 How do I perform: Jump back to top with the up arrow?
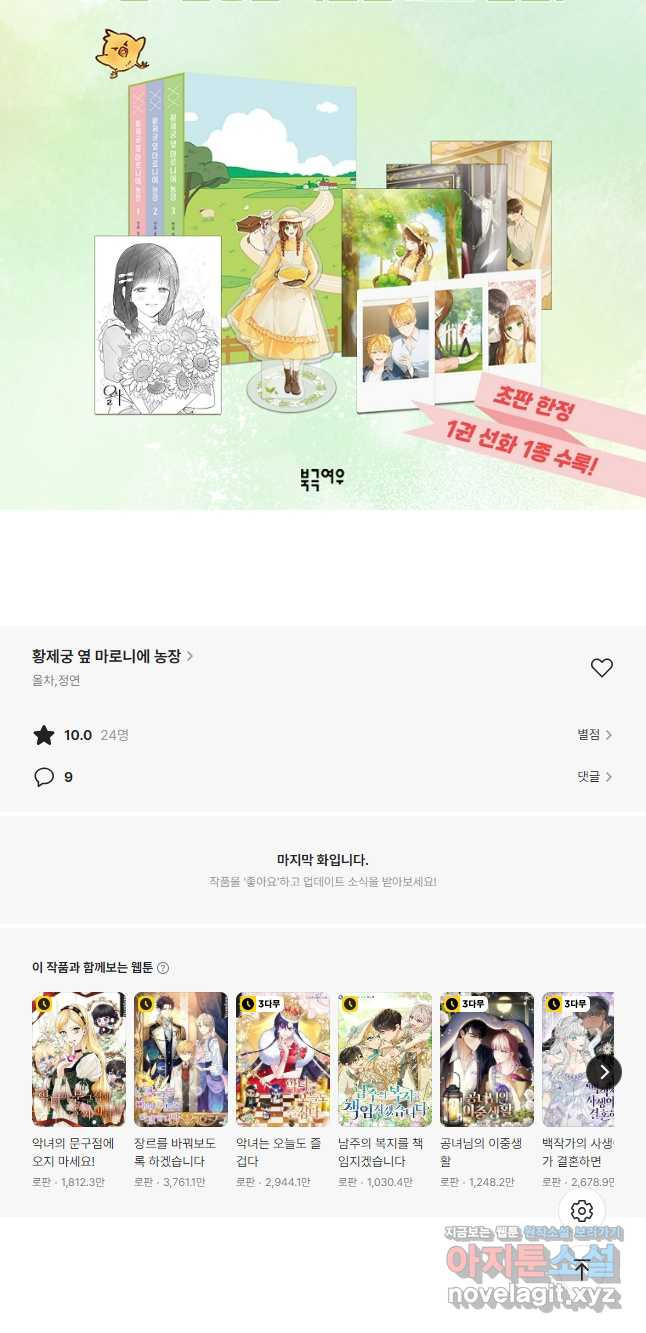click(x=582, y=1270)
